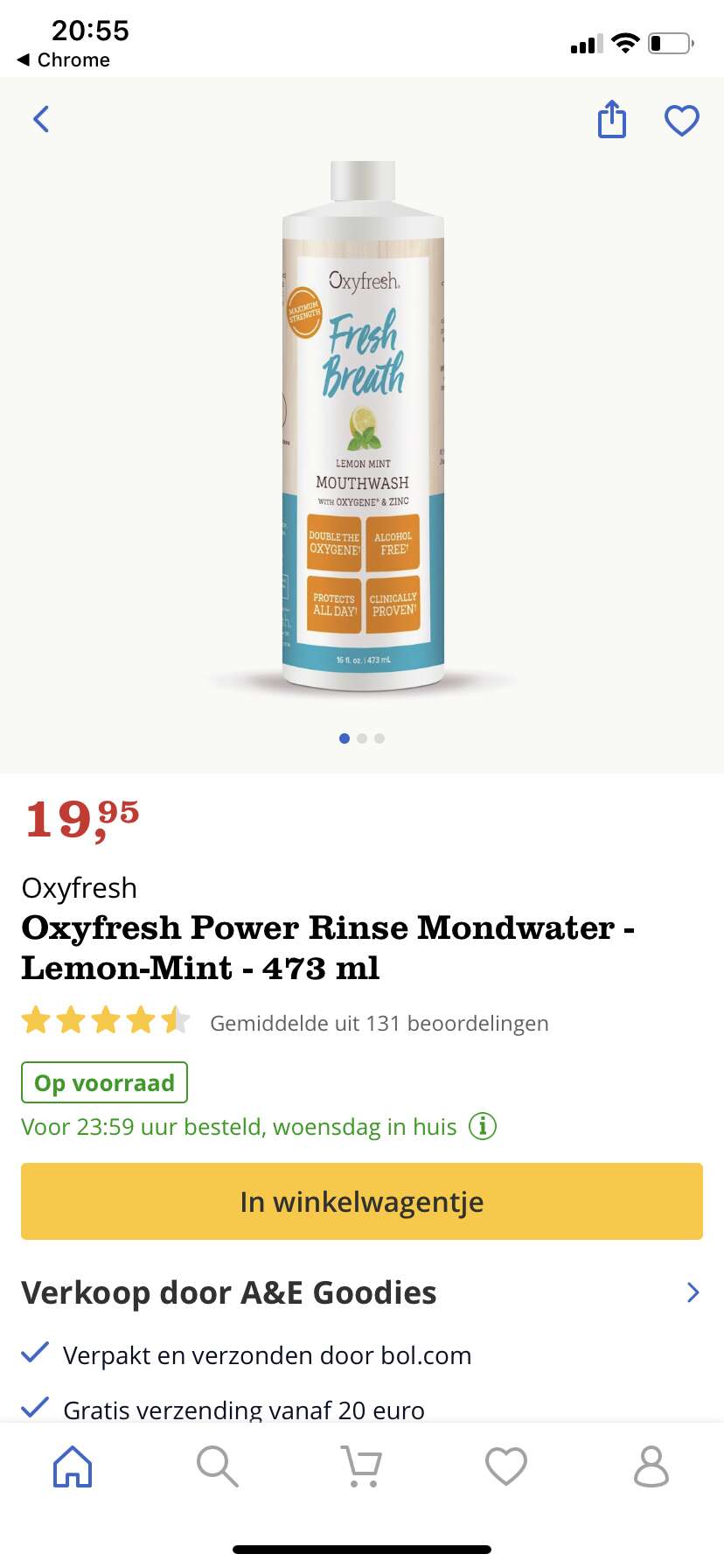Go back with the top-left arrow
The width and height of the screenshot is (724, 1568).
[x=41, y=119]
